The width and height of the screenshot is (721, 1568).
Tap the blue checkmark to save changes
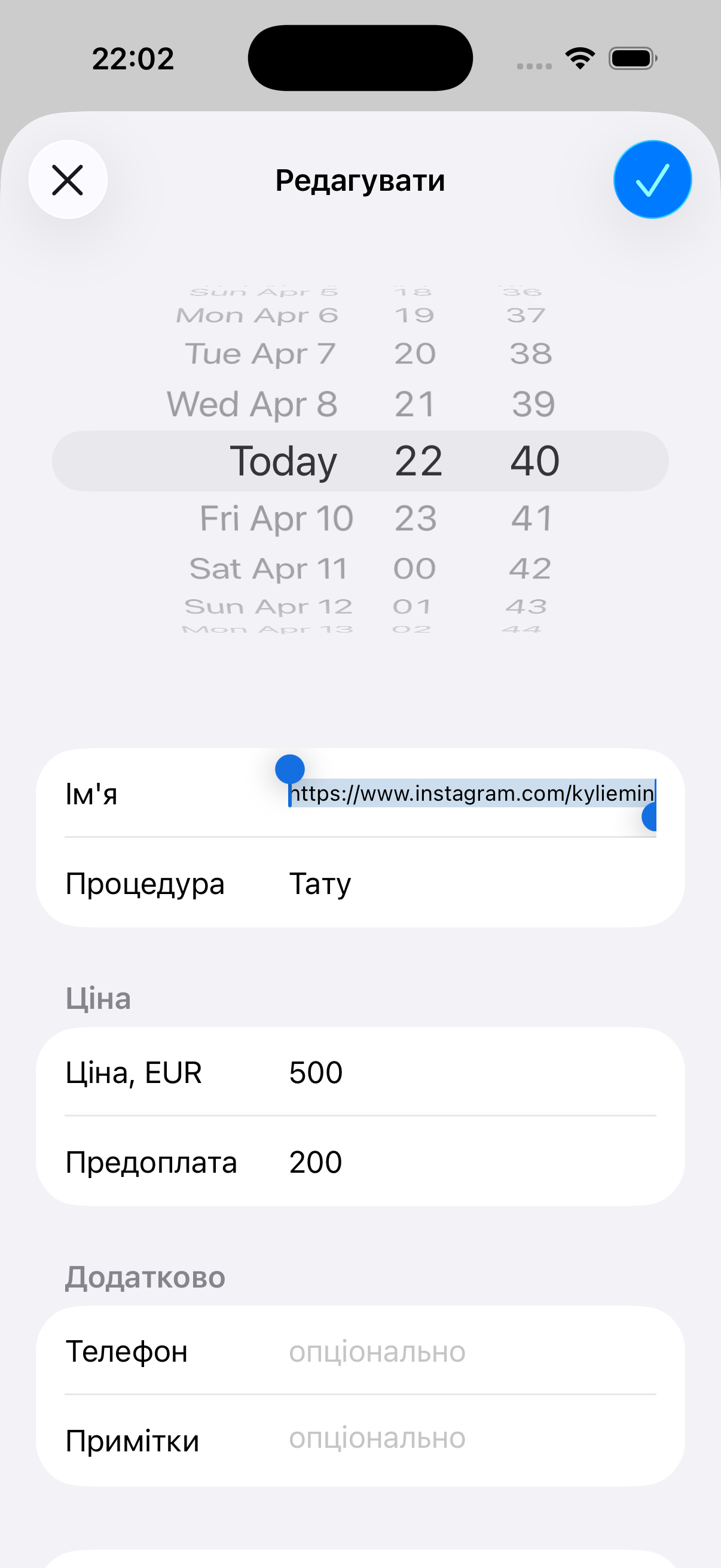(x=652, y=179)
